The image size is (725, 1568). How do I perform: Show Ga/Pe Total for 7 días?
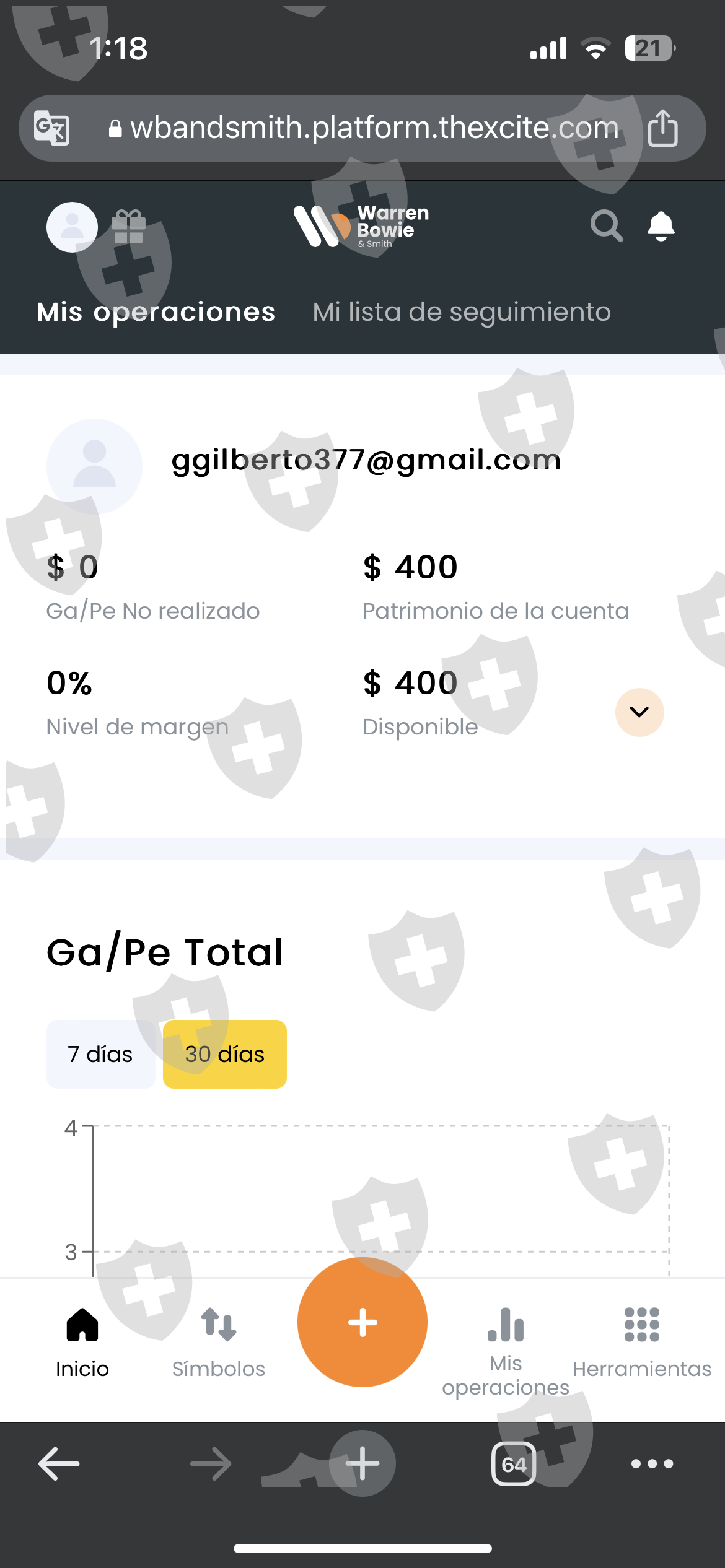100,1054
